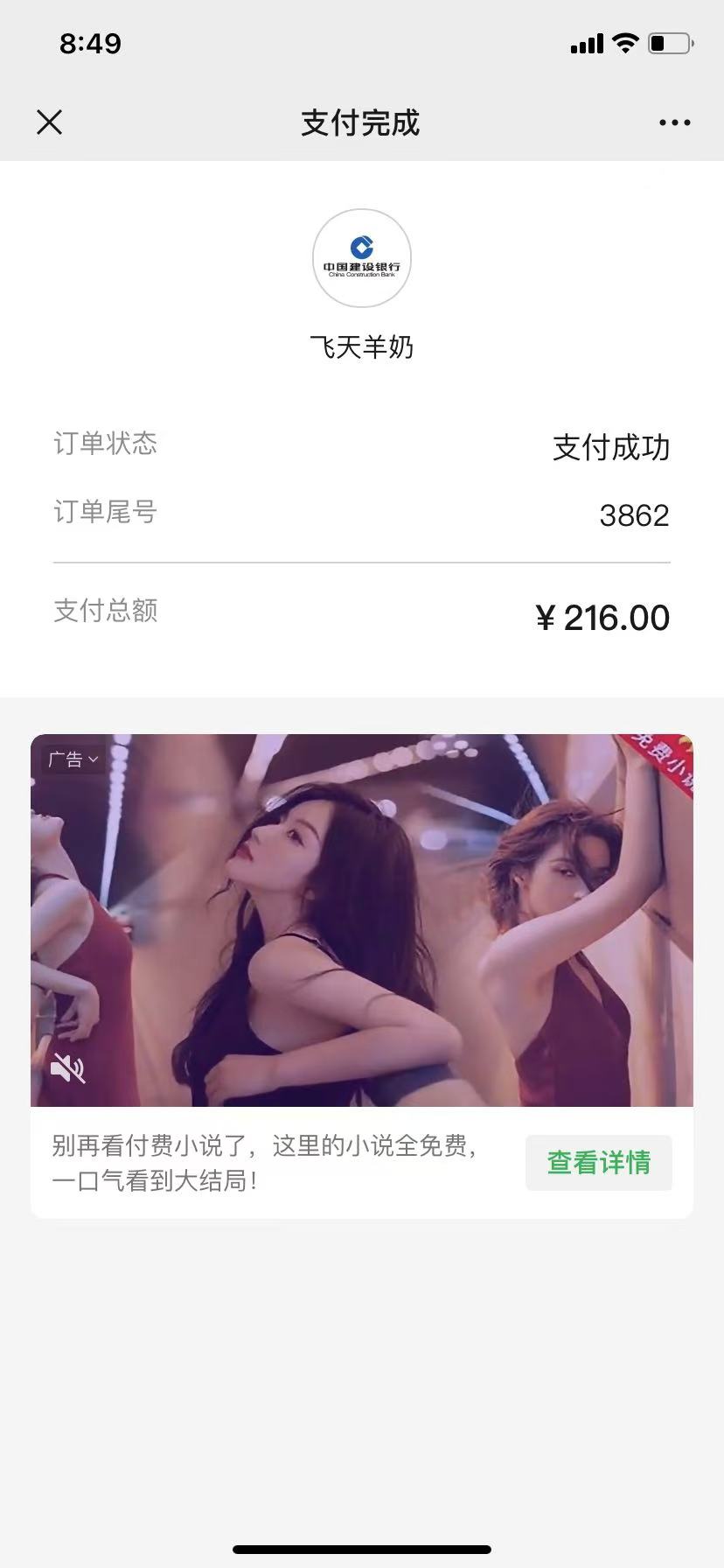Open the three-dot overflow menu

[x=674, y=122]
